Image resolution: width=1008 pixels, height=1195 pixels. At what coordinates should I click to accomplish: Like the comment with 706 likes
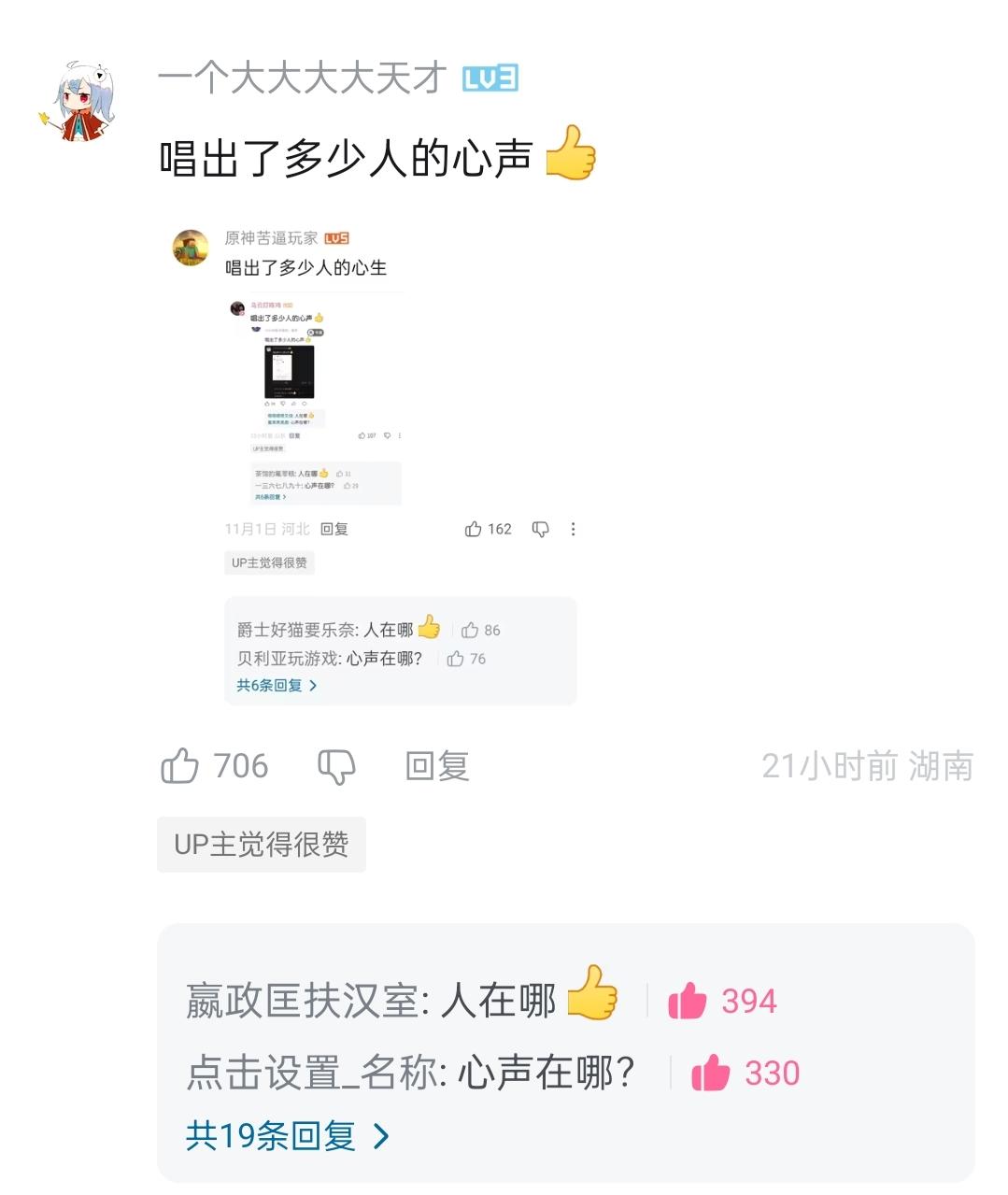180,766
